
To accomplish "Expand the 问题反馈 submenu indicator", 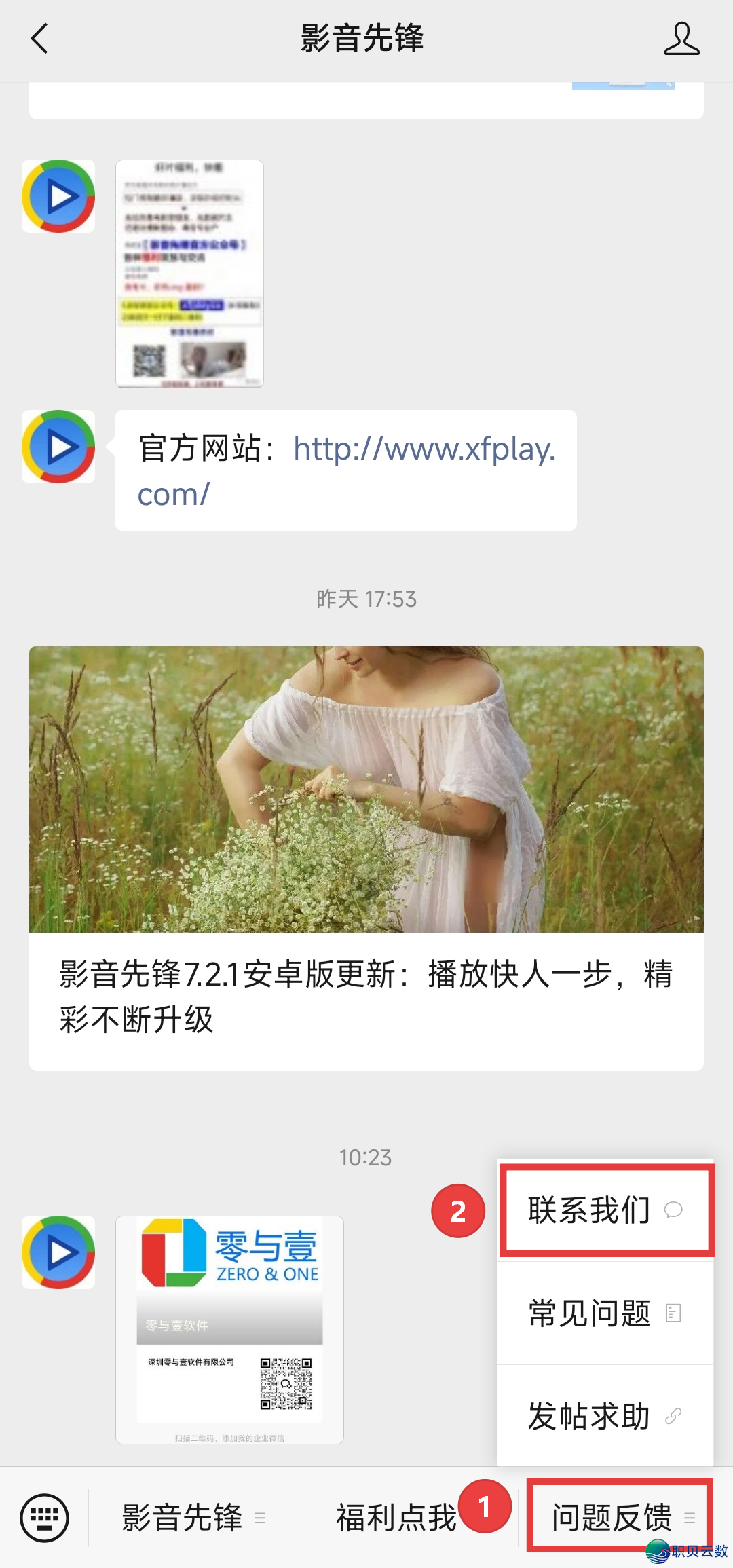I will point(691,1518).
